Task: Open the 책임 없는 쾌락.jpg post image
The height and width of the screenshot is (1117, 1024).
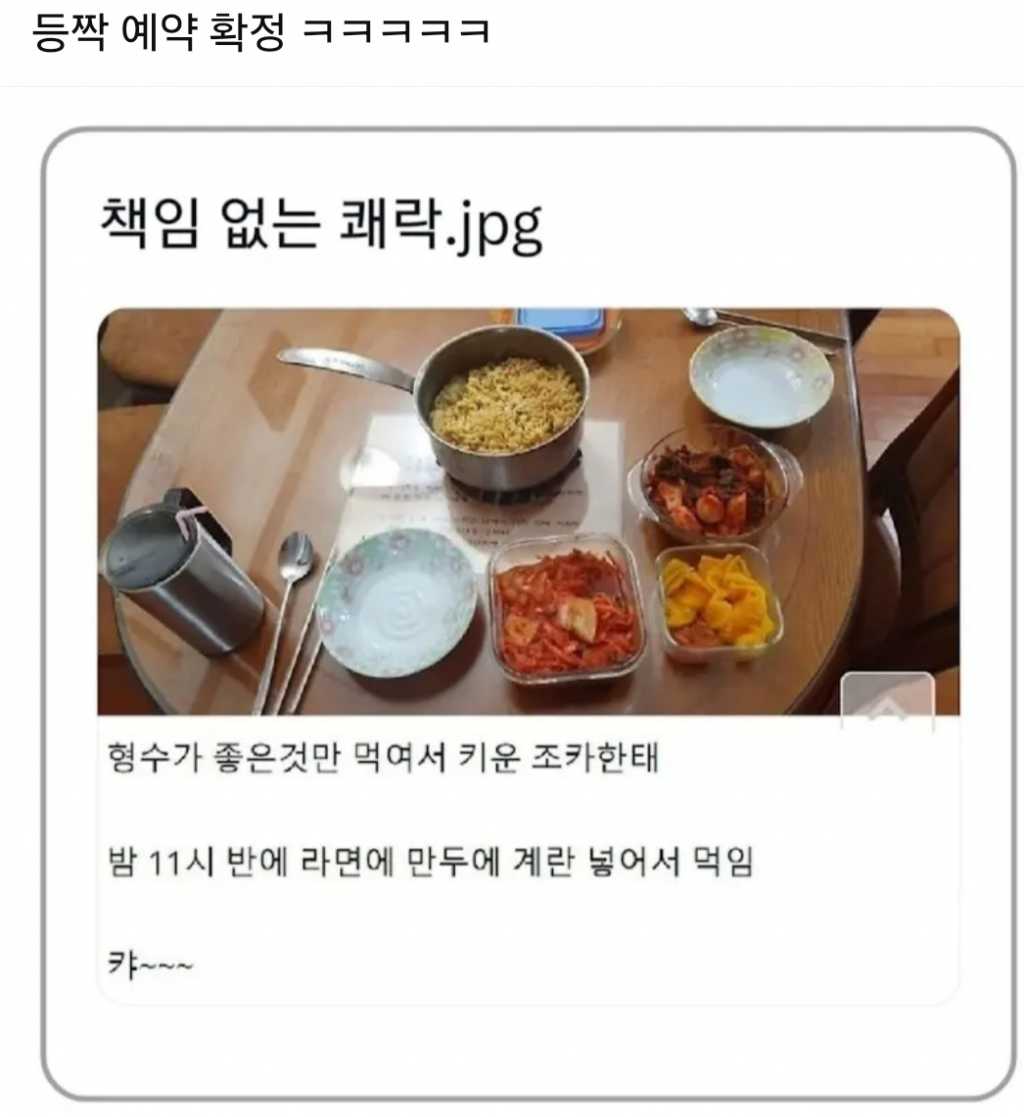Action: [528, 512]
